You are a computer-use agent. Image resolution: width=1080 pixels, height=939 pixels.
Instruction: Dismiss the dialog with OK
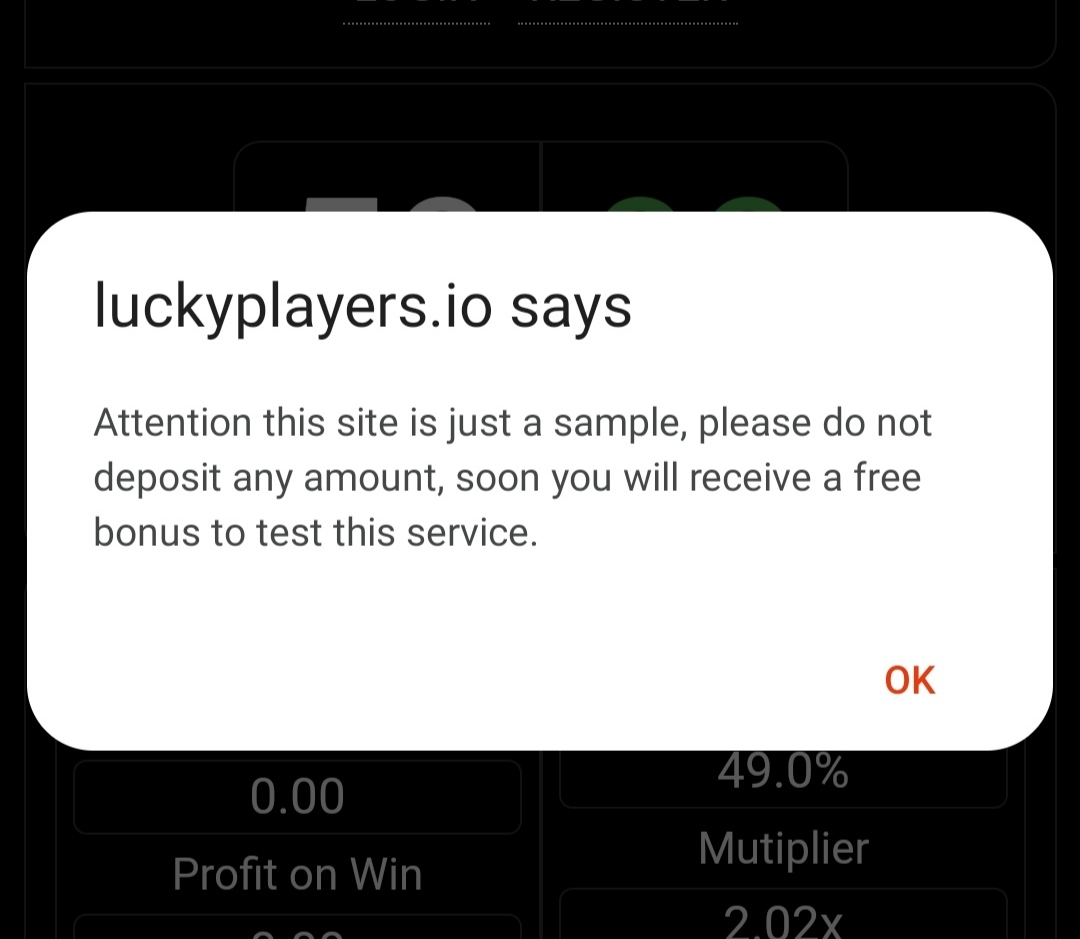[909, 680]
